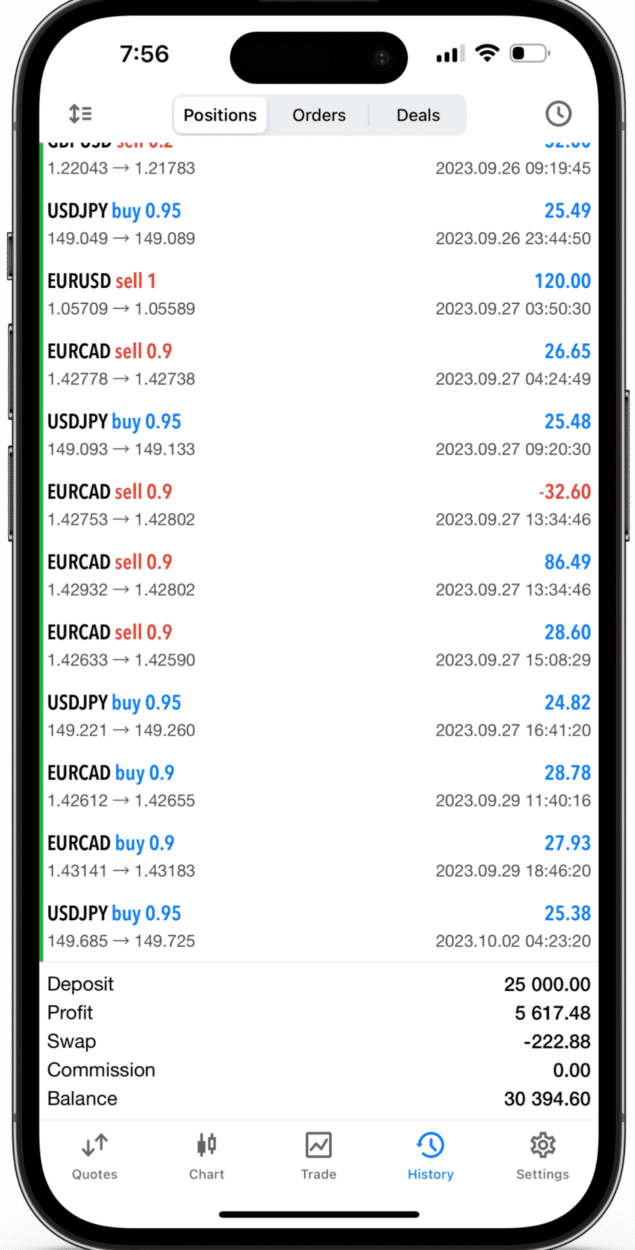View the EURCAD buy position with 27.93 profit

pos(318,857)
